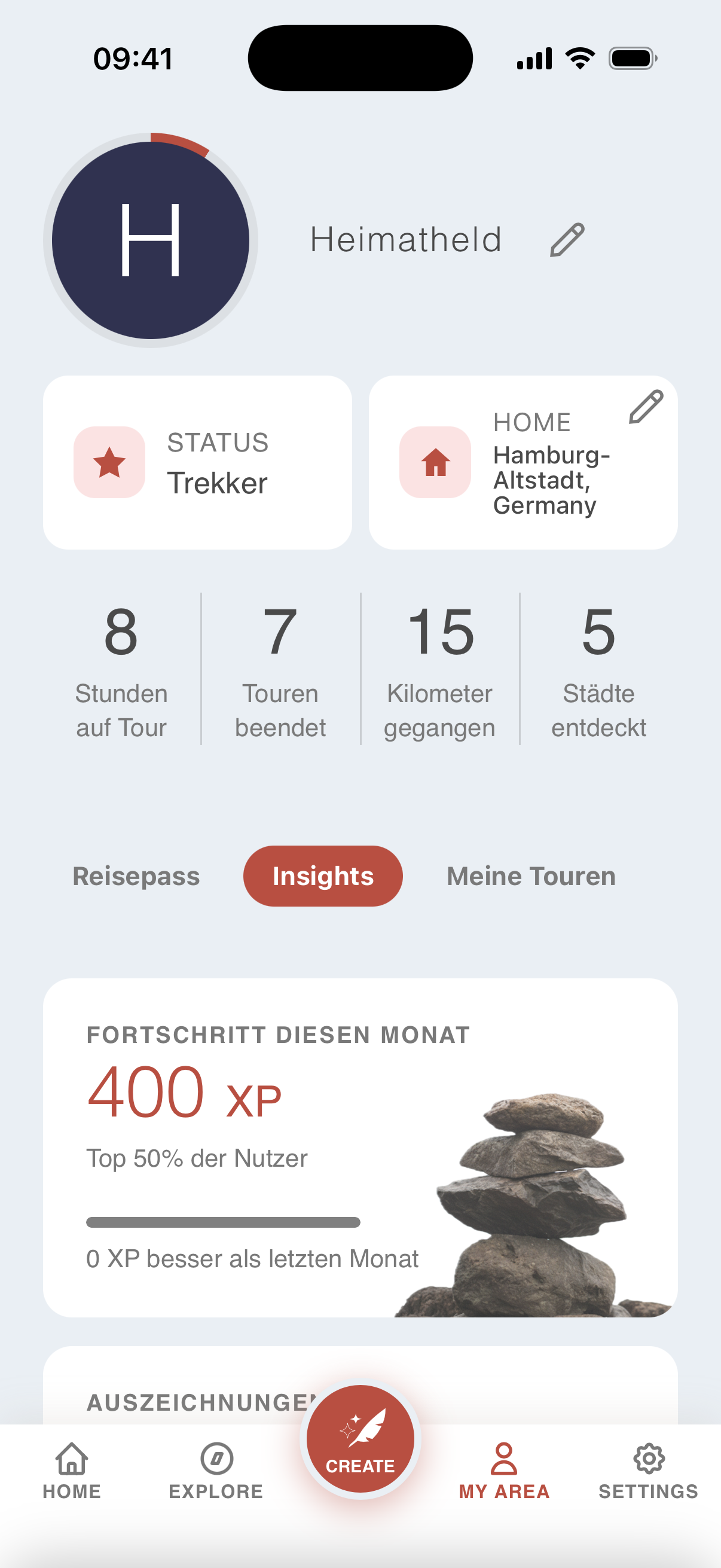Open the Meine Touren tab

tap(531, 875)
